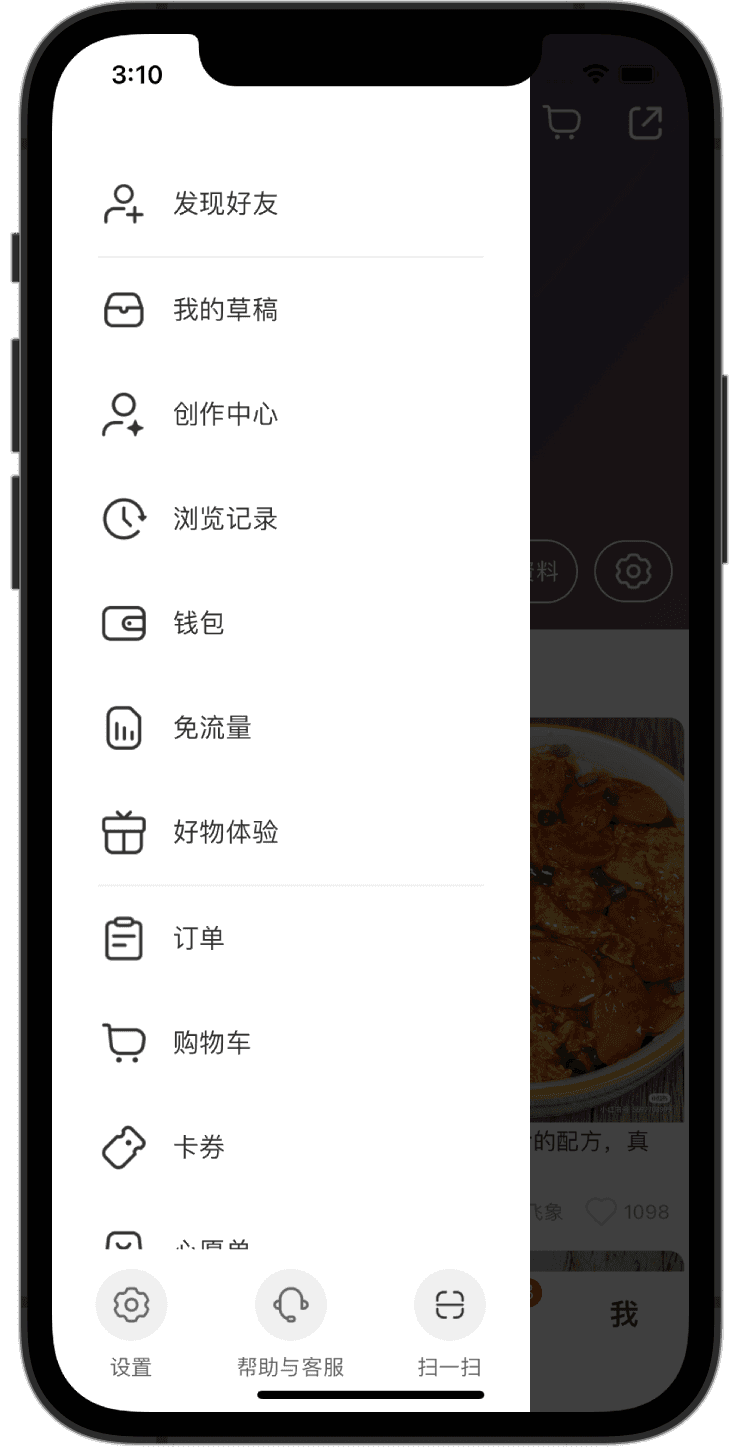The width and height of the screenshot is (739, 1448).
Task: Open 钱包 wallet
Action: click(199, 623)
